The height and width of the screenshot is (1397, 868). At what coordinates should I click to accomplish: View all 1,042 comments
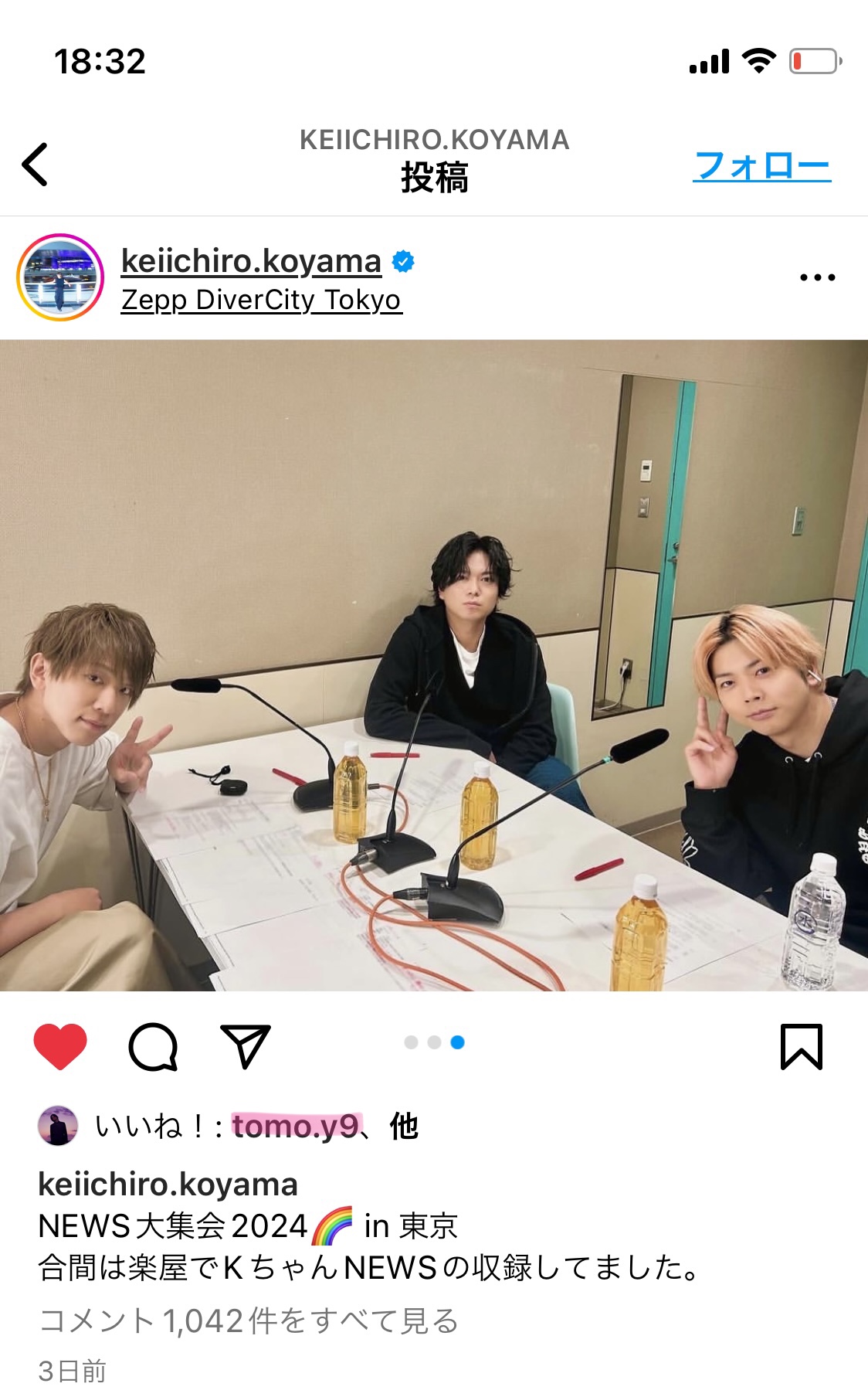click(249, 1321)
